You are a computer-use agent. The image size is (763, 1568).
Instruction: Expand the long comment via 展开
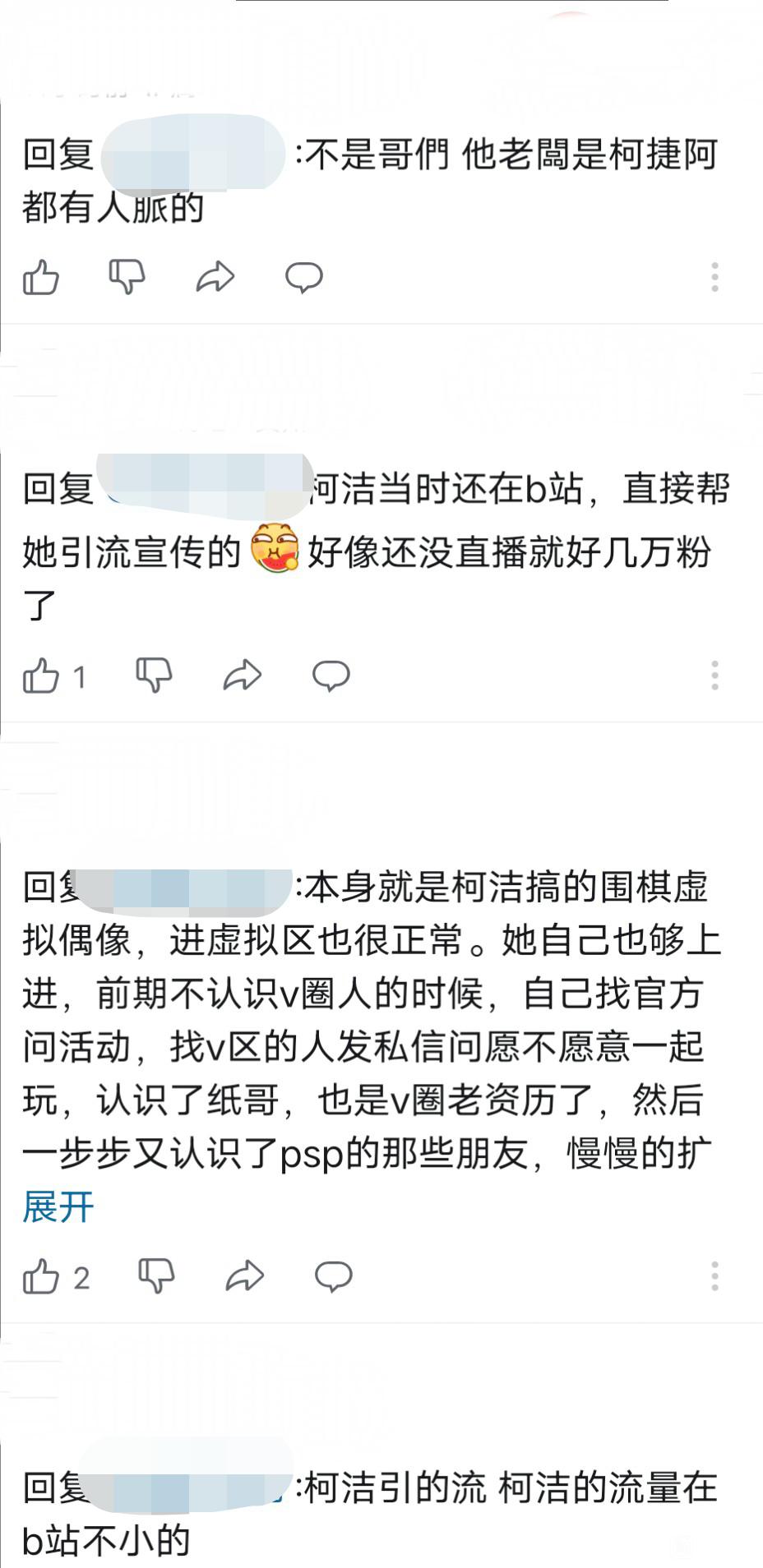coord(58,1207)
